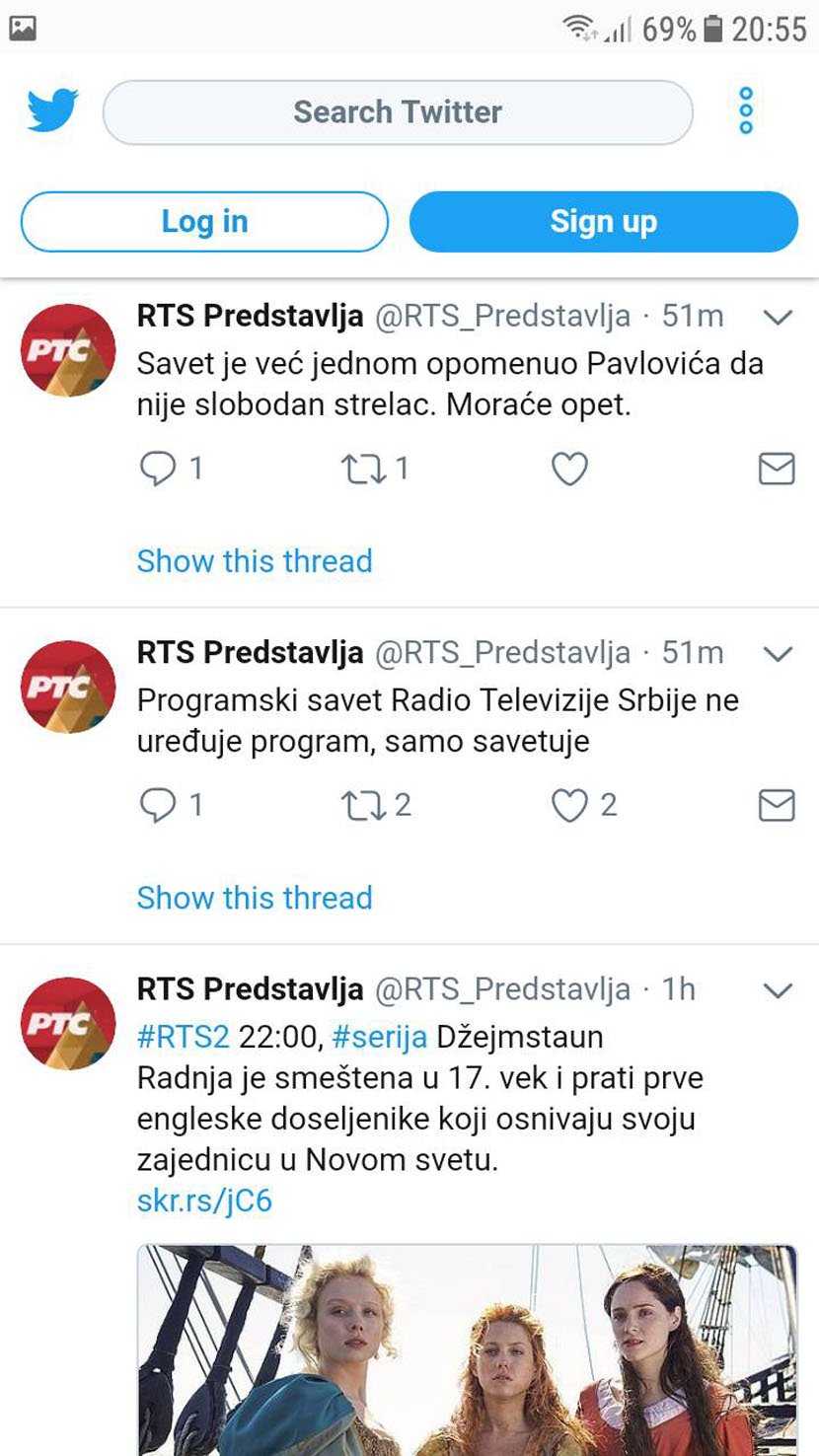Reply to the Programski savet tweet
819x1456 pixels.
click(x=158, y=806)
